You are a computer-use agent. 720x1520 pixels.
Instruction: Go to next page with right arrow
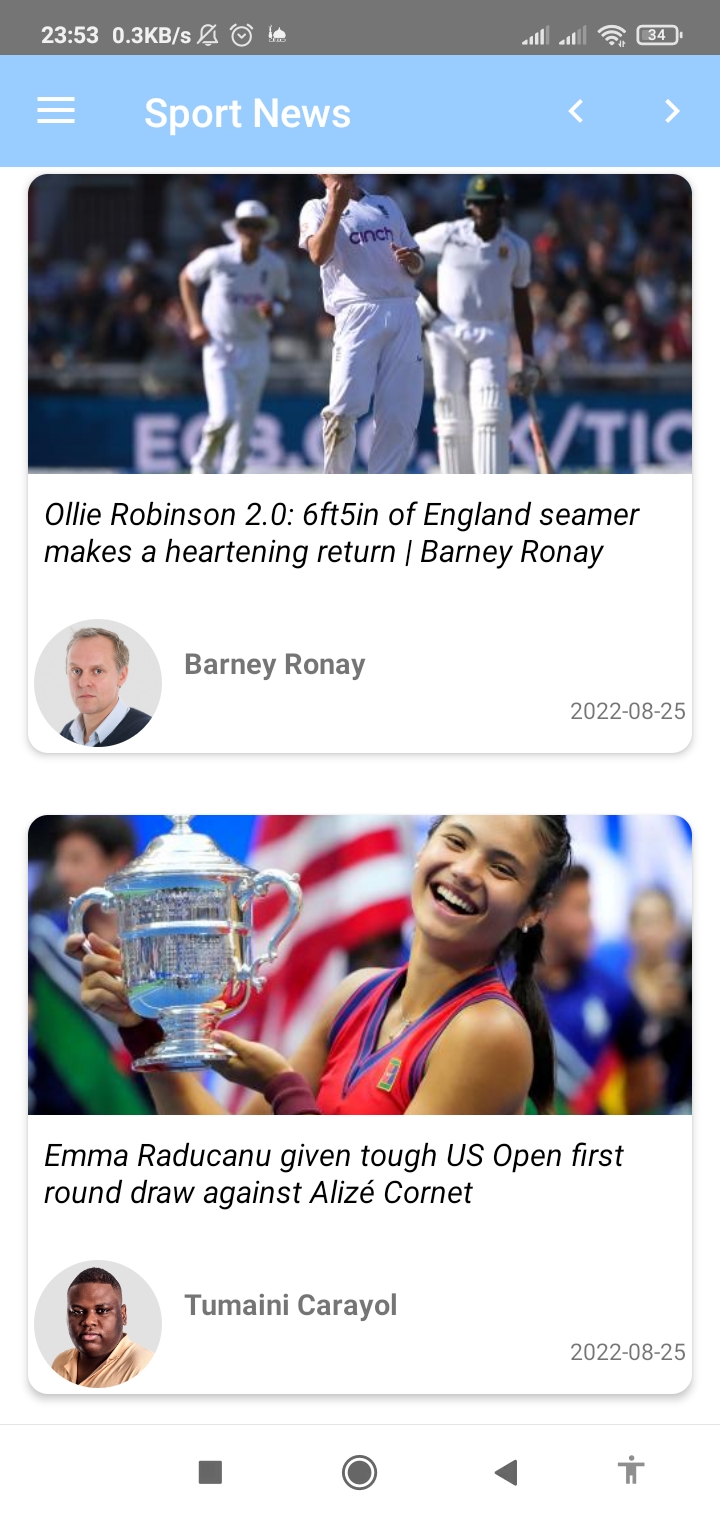[672, 111]
